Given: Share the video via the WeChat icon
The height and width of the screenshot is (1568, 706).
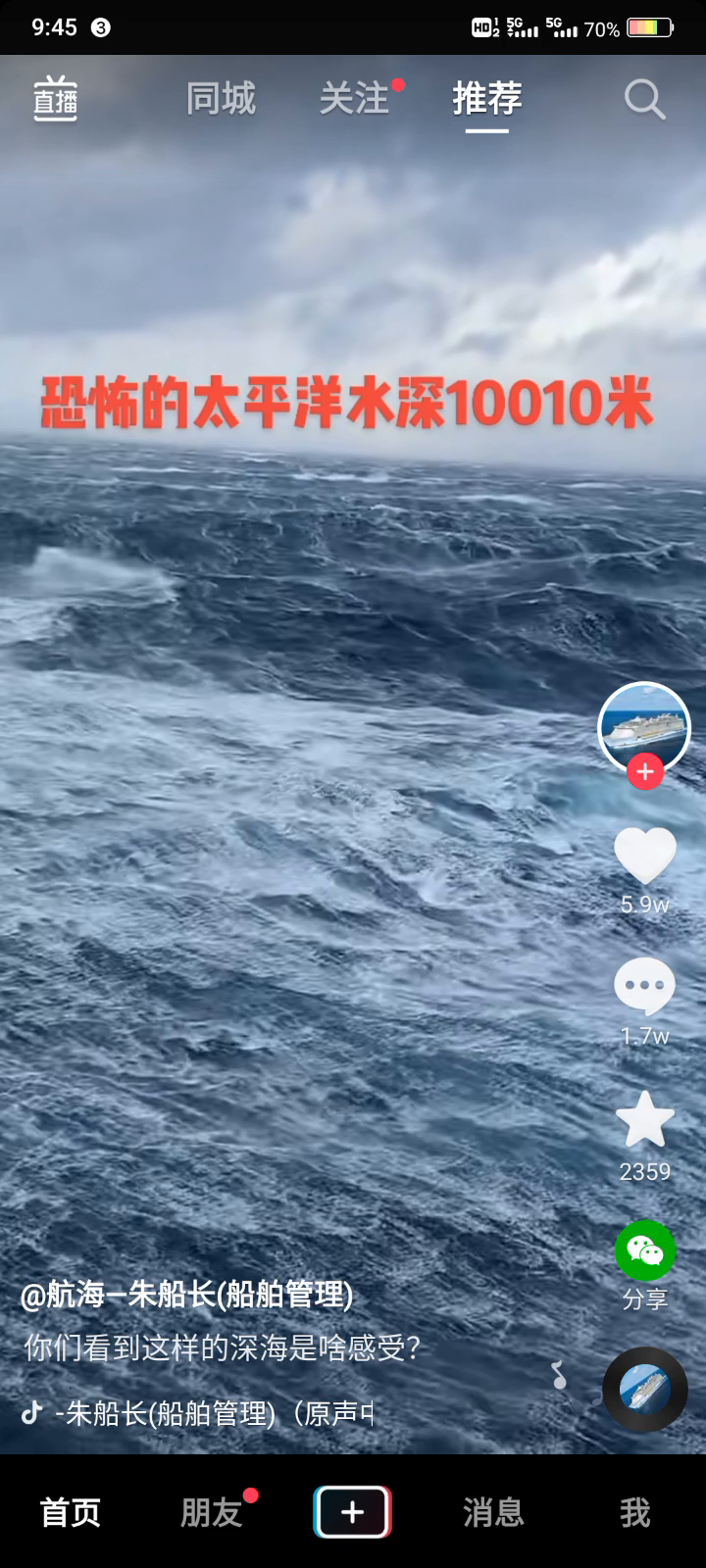Looking at the screenshot, I should click(644, 1250).
